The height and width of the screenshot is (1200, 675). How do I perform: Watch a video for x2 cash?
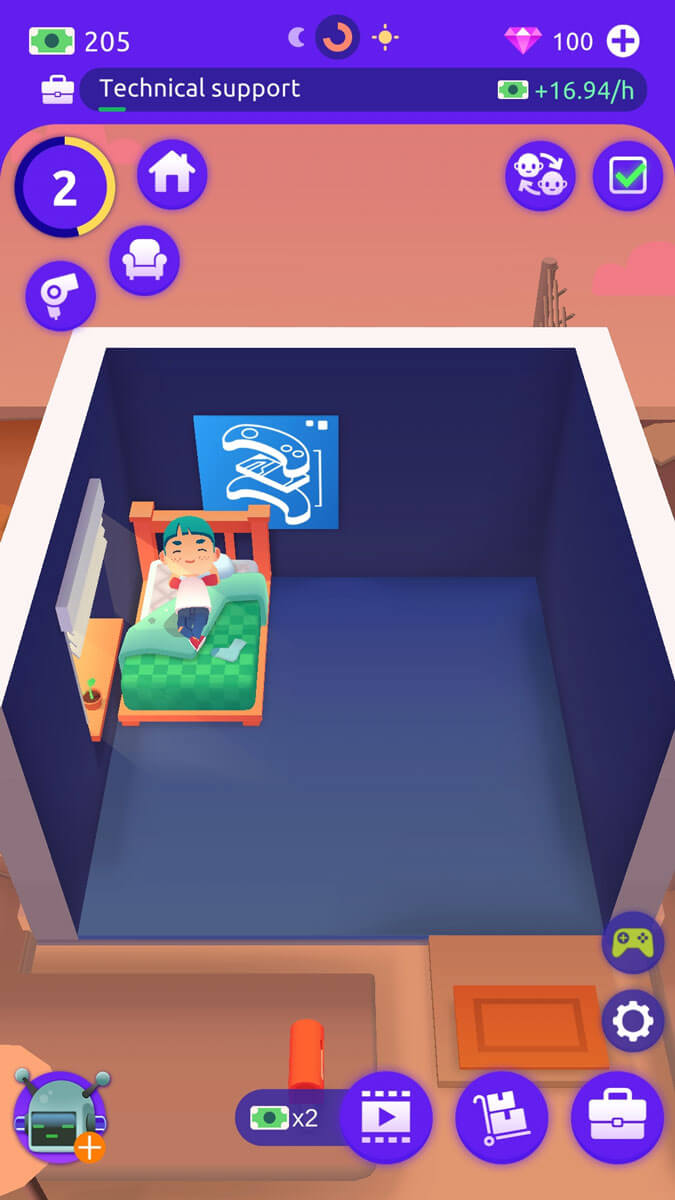386,1117
